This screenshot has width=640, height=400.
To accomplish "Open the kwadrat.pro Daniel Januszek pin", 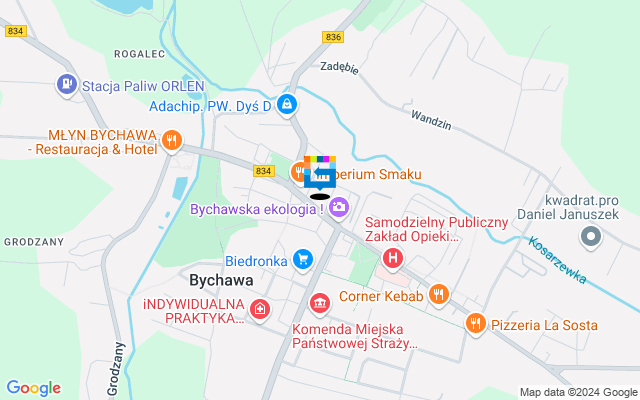I will (591, 237).
